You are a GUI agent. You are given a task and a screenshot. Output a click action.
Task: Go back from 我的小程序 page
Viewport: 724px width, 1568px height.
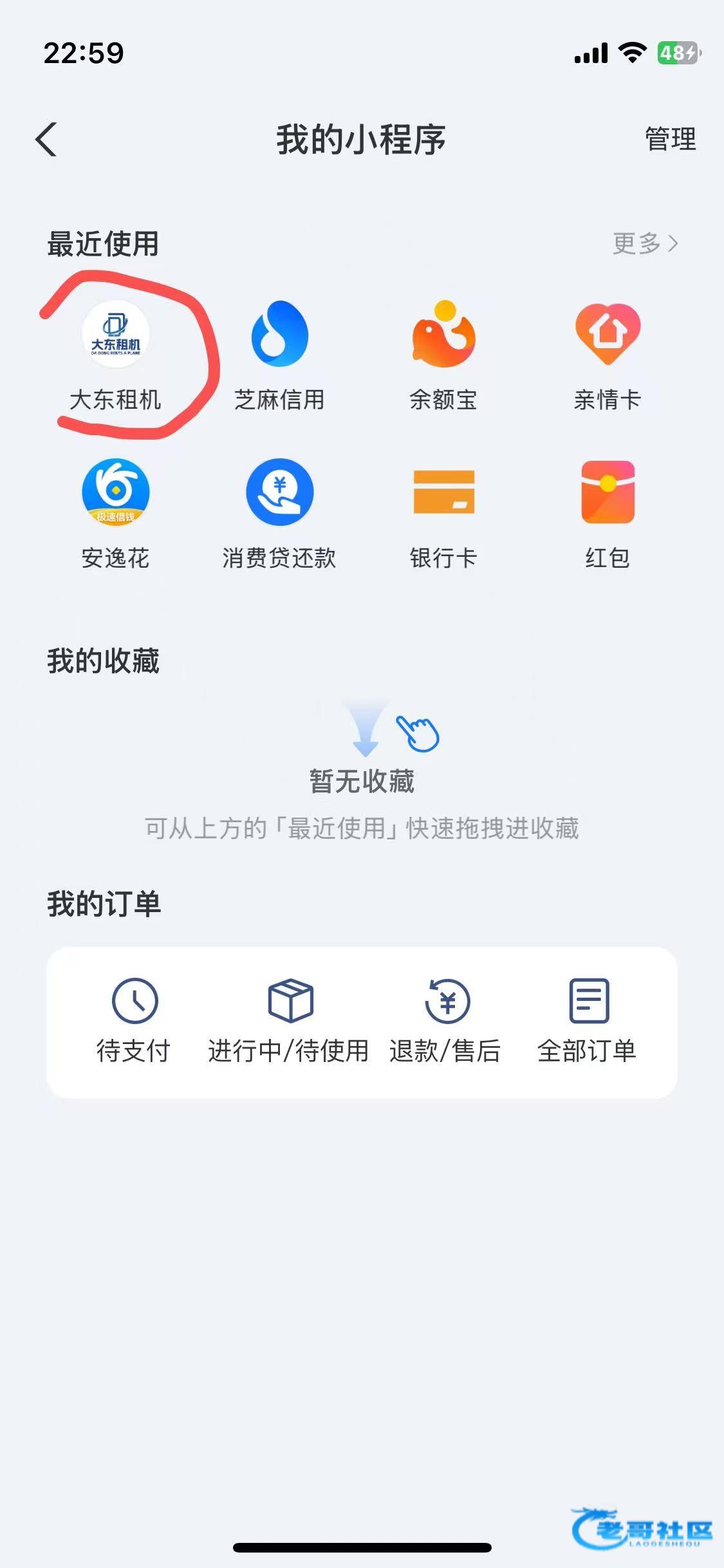point(46,139)
